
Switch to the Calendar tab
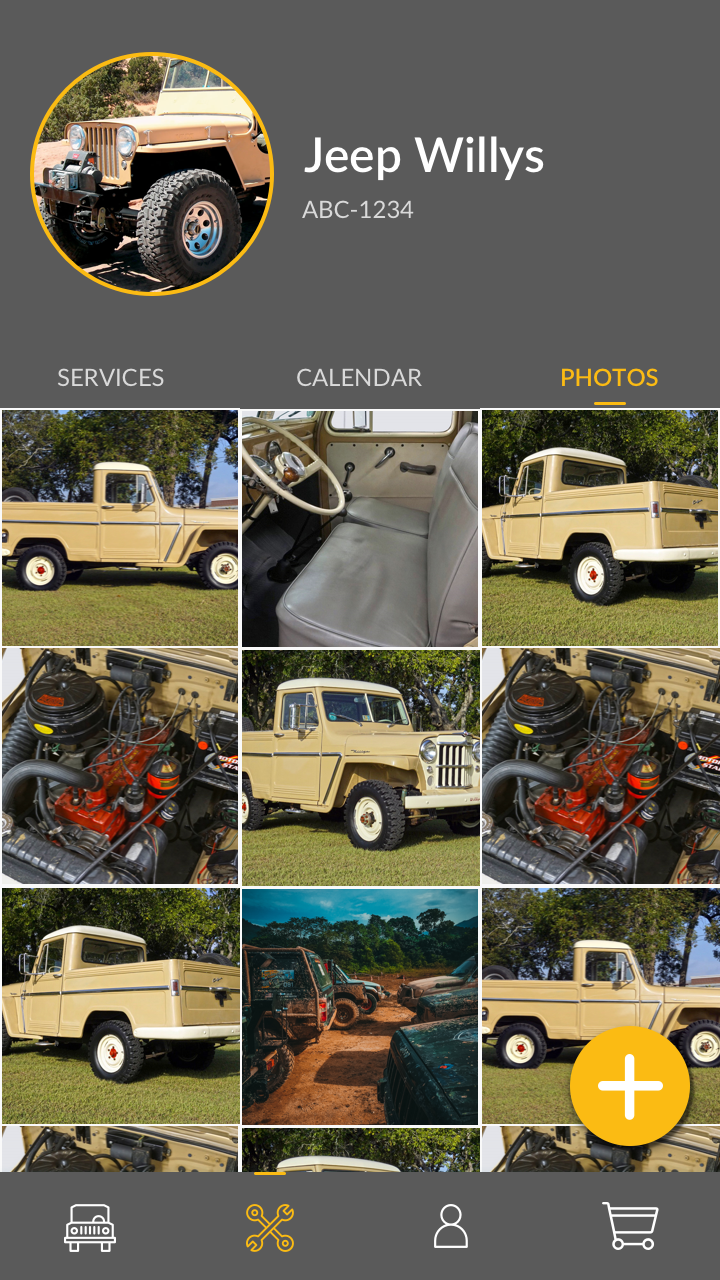[359, 378]
